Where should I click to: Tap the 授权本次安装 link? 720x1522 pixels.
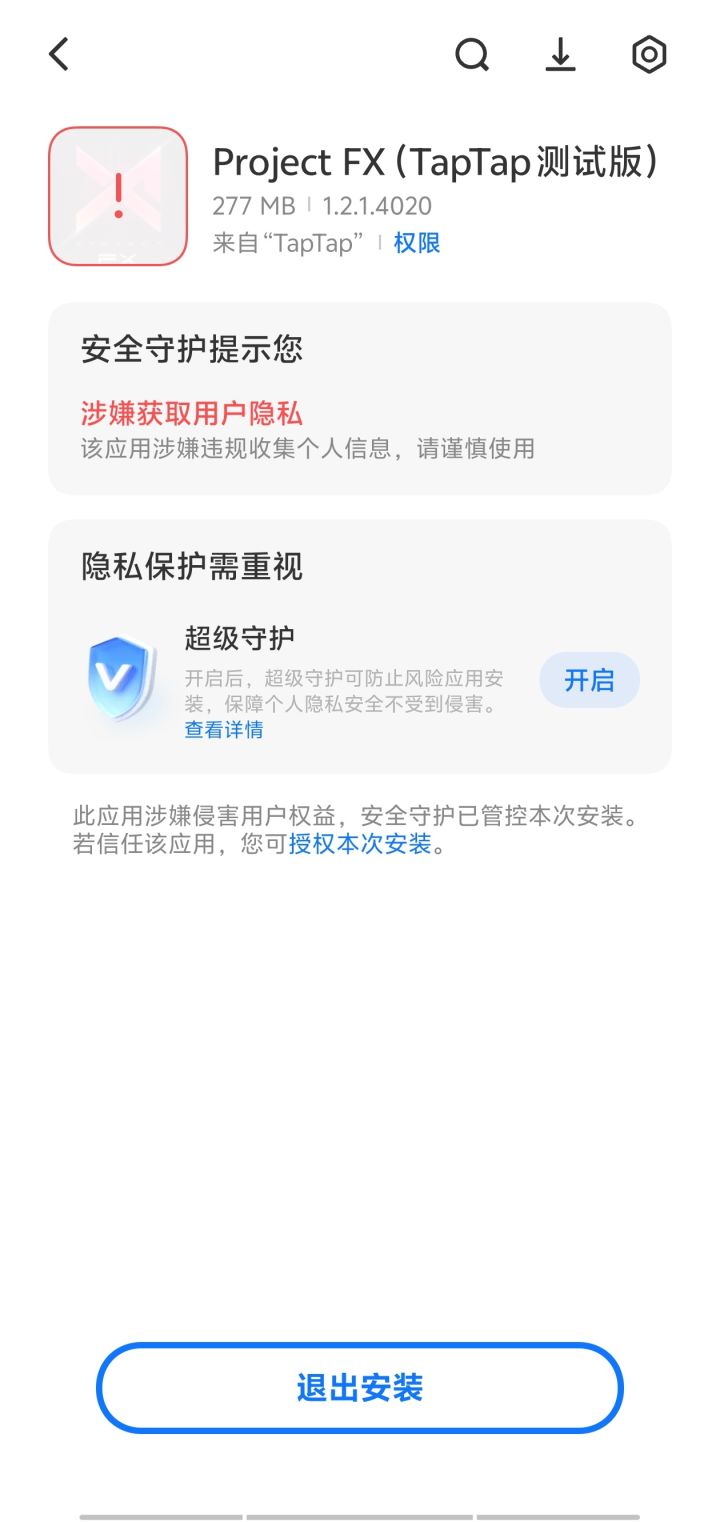[360, 844]
